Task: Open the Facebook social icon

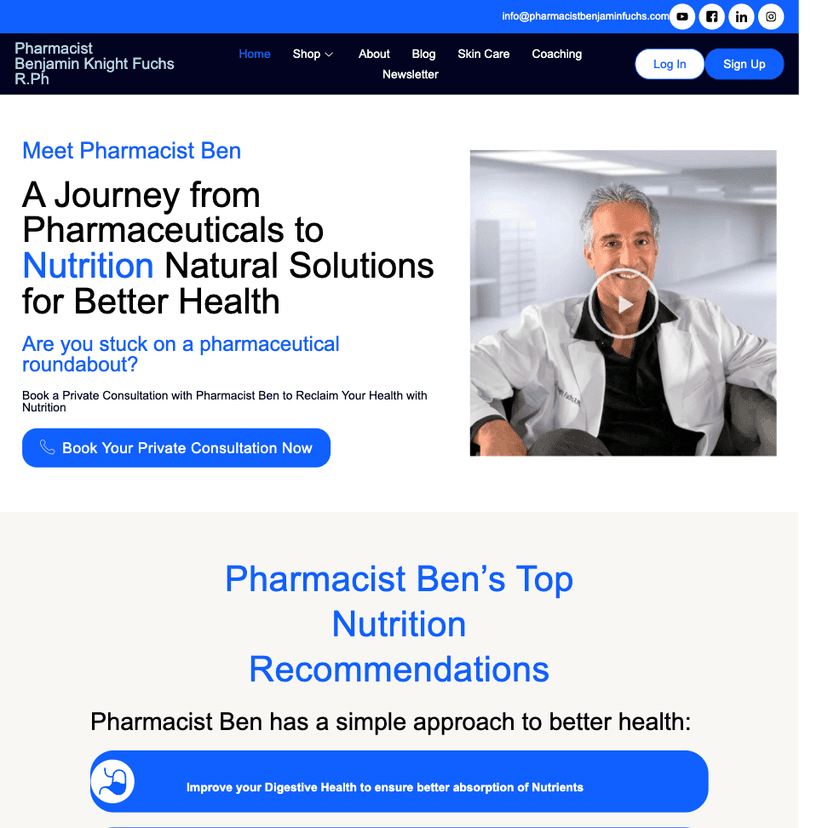Action: tap(711, 17)
